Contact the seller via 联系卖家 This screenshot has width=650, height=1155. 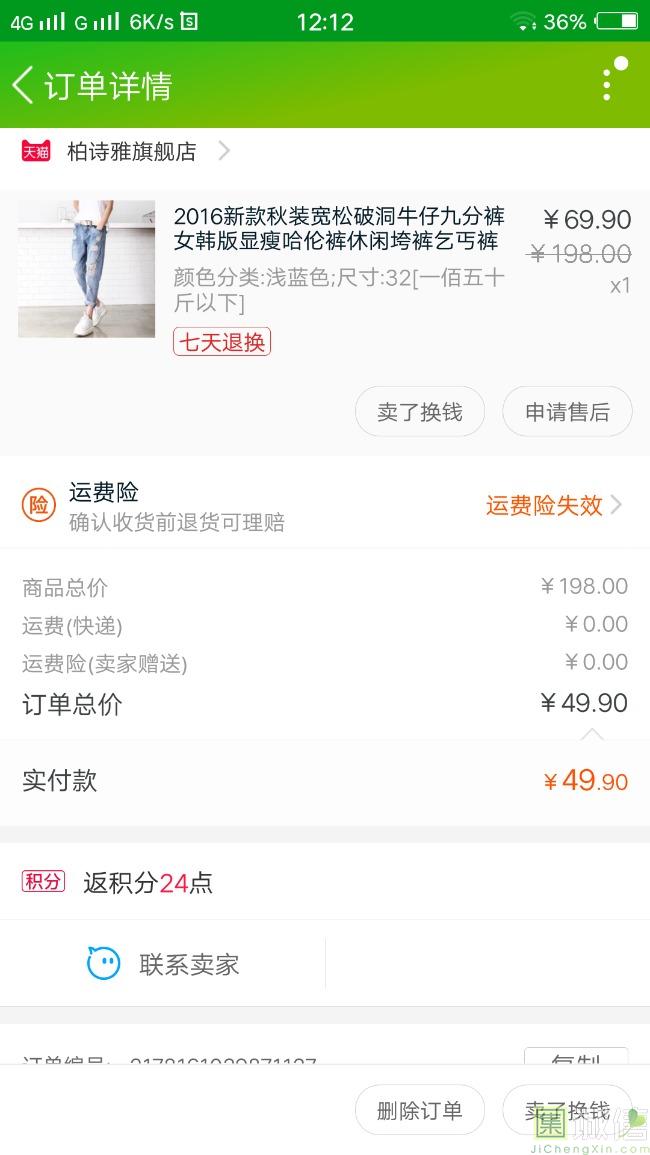point(163,964)
